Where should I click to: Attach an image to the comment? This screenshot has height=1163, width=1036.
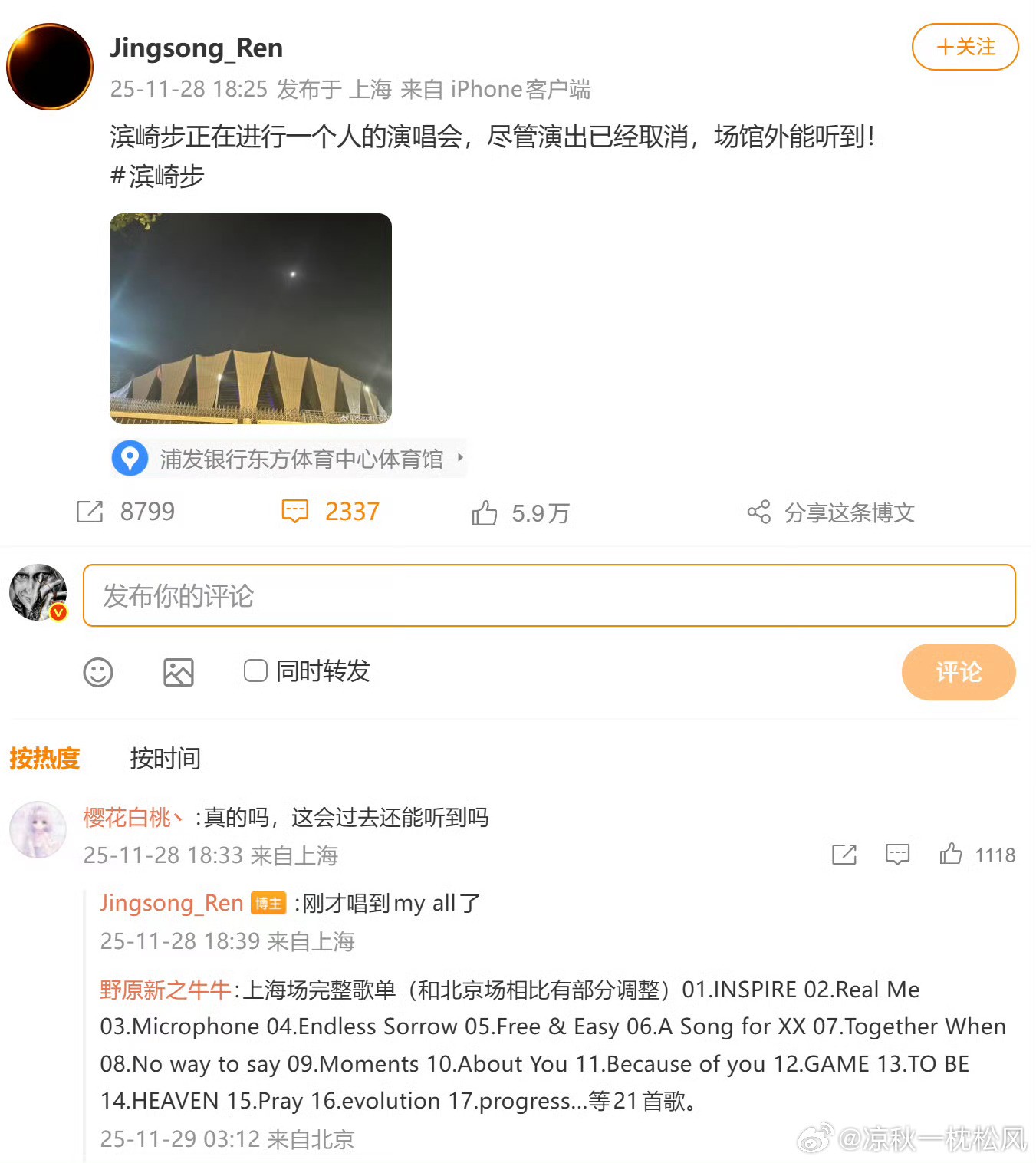tap(179, 672)
